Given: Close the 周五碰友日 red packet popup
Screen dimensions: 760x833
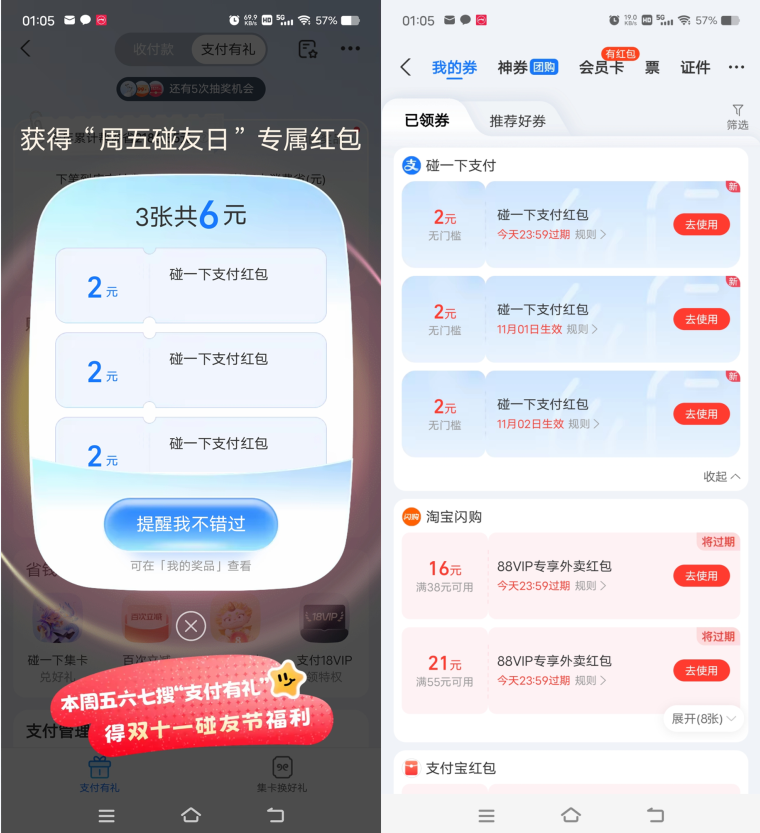Looking at the screenshot, I should 190,627.
